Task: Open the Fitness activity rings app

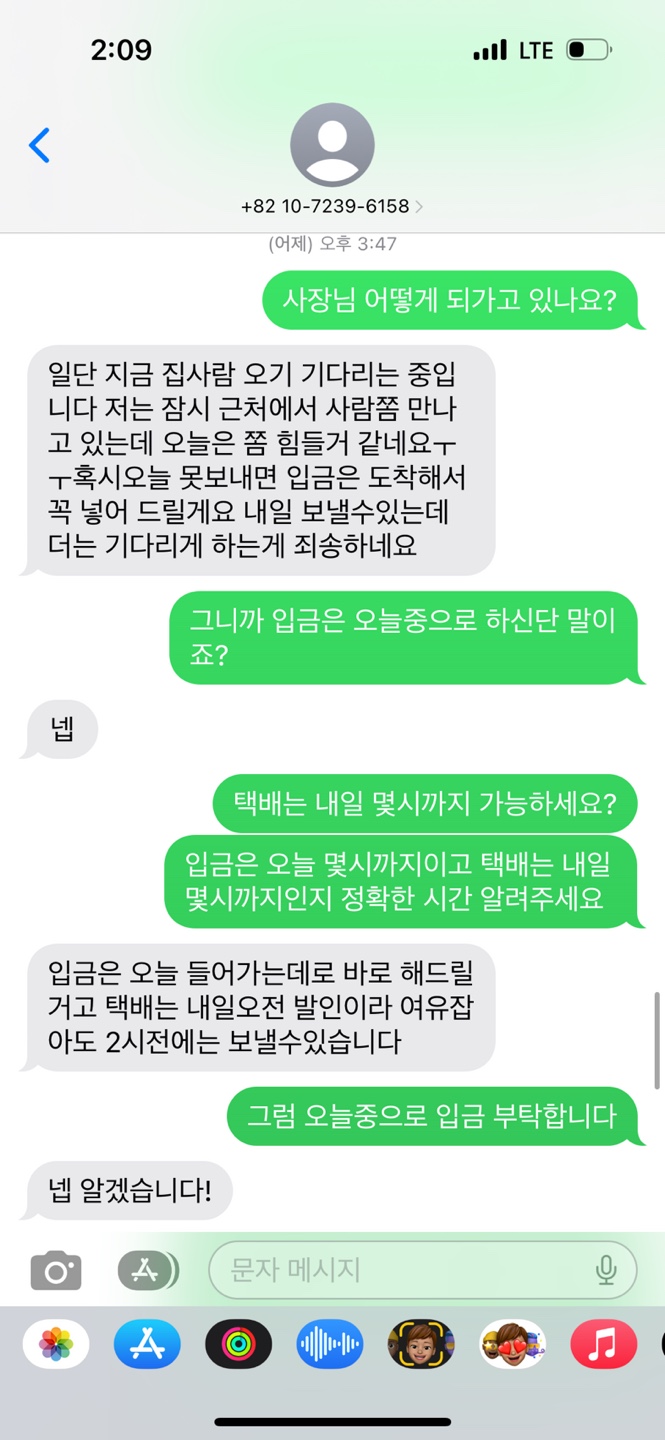Action: pos(238,1344)
